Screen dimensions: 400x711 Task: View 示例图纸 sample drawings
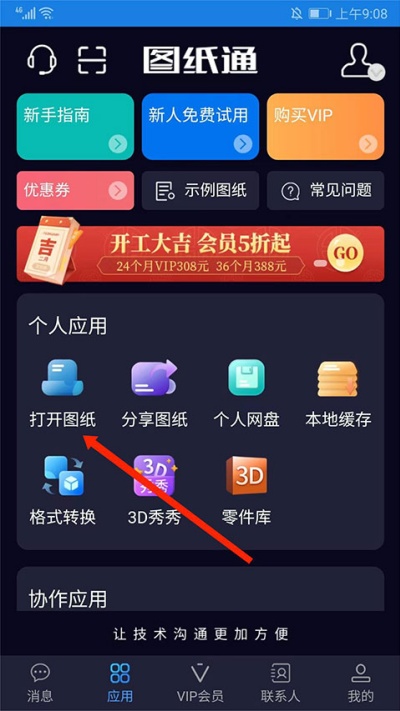200,190
